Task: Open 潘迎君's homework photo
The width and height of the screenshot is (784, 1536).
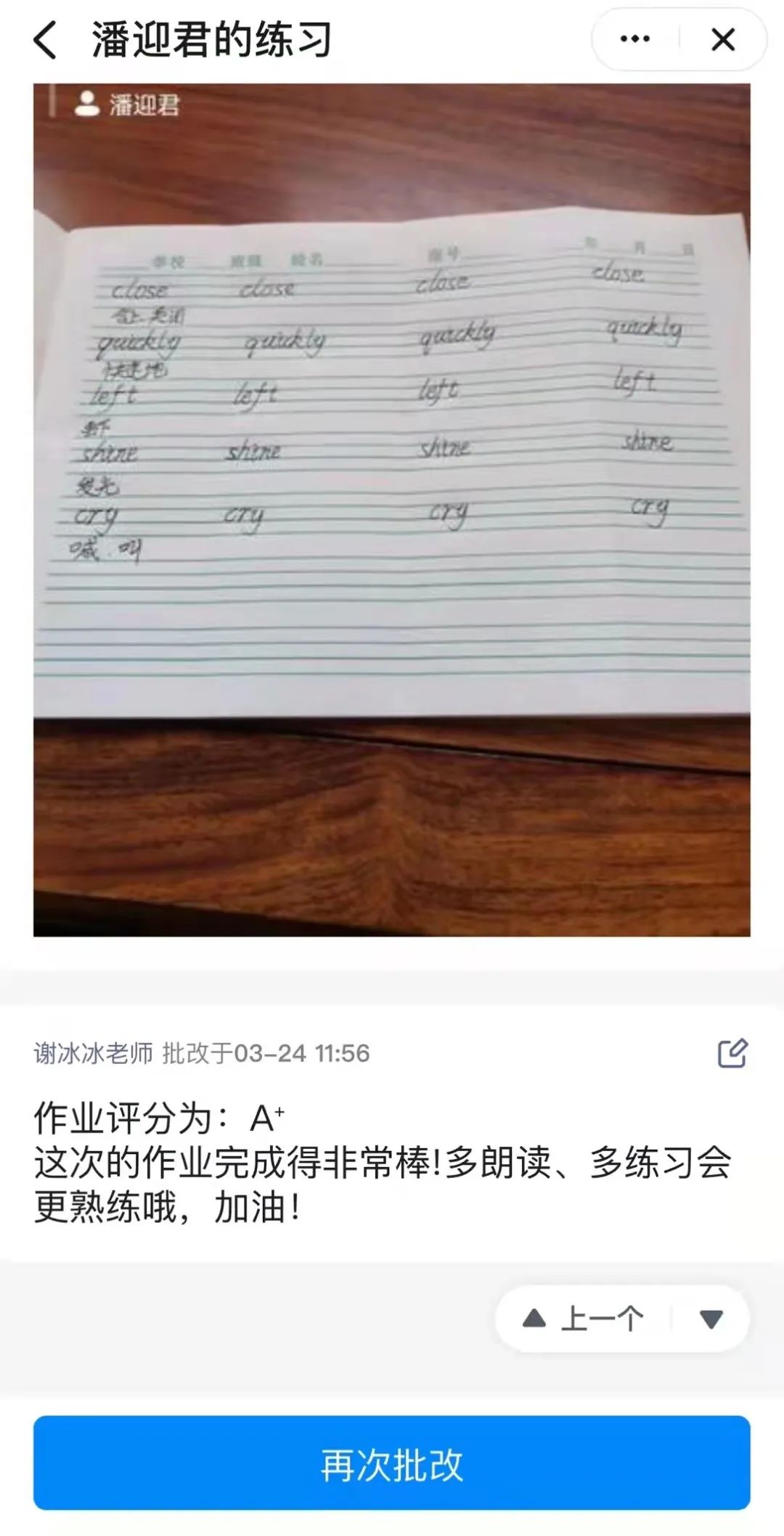Action: 392,508
